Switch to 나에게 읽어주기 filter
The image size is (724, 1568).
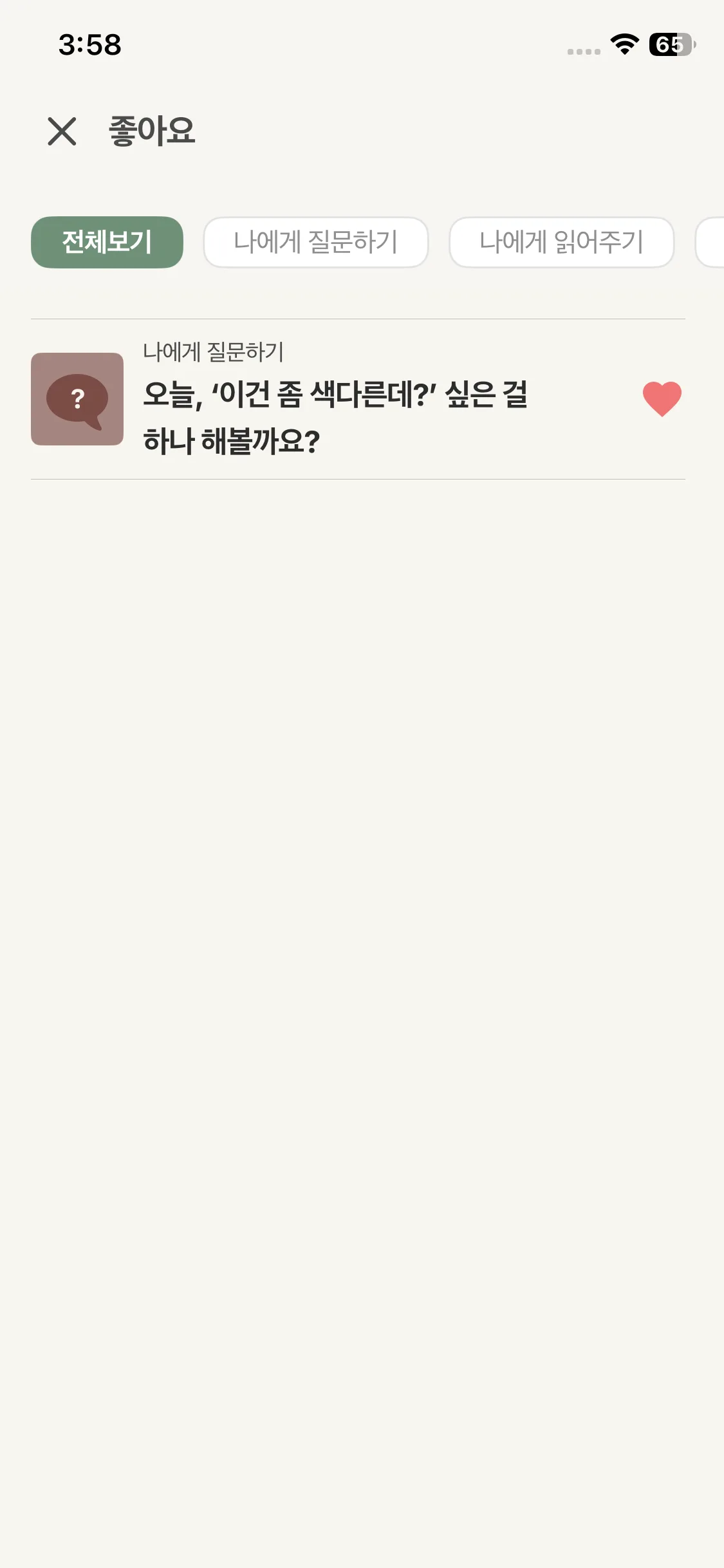tap(561, 242)
